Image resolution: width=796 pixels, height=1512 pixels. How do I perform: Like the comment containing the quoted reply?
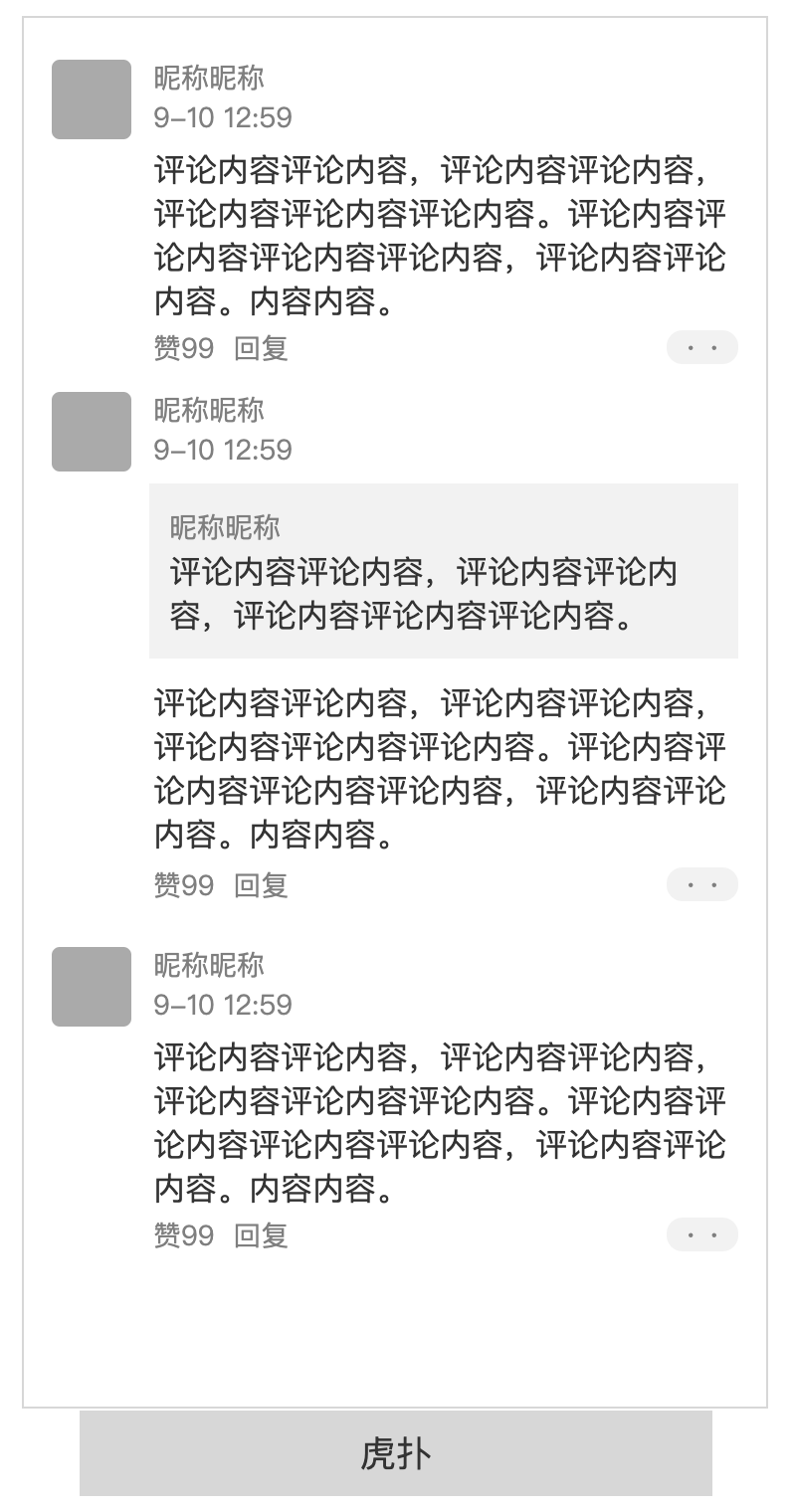pos(184,884)
